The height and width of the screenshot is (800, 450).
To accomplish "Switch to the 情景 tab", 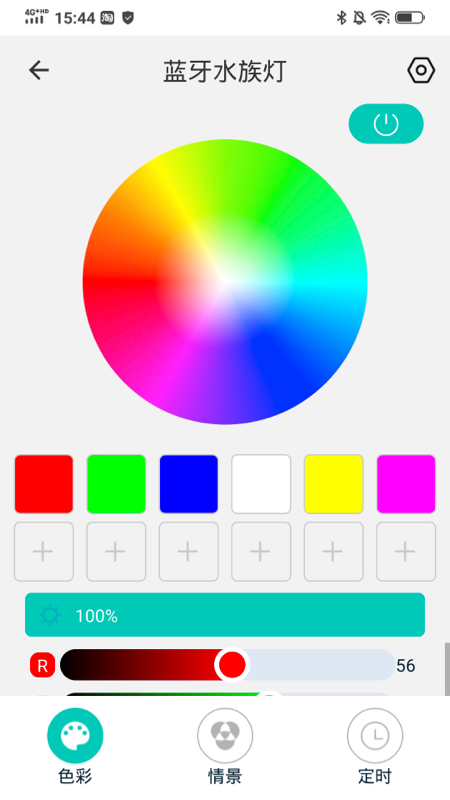I will 225,746.
